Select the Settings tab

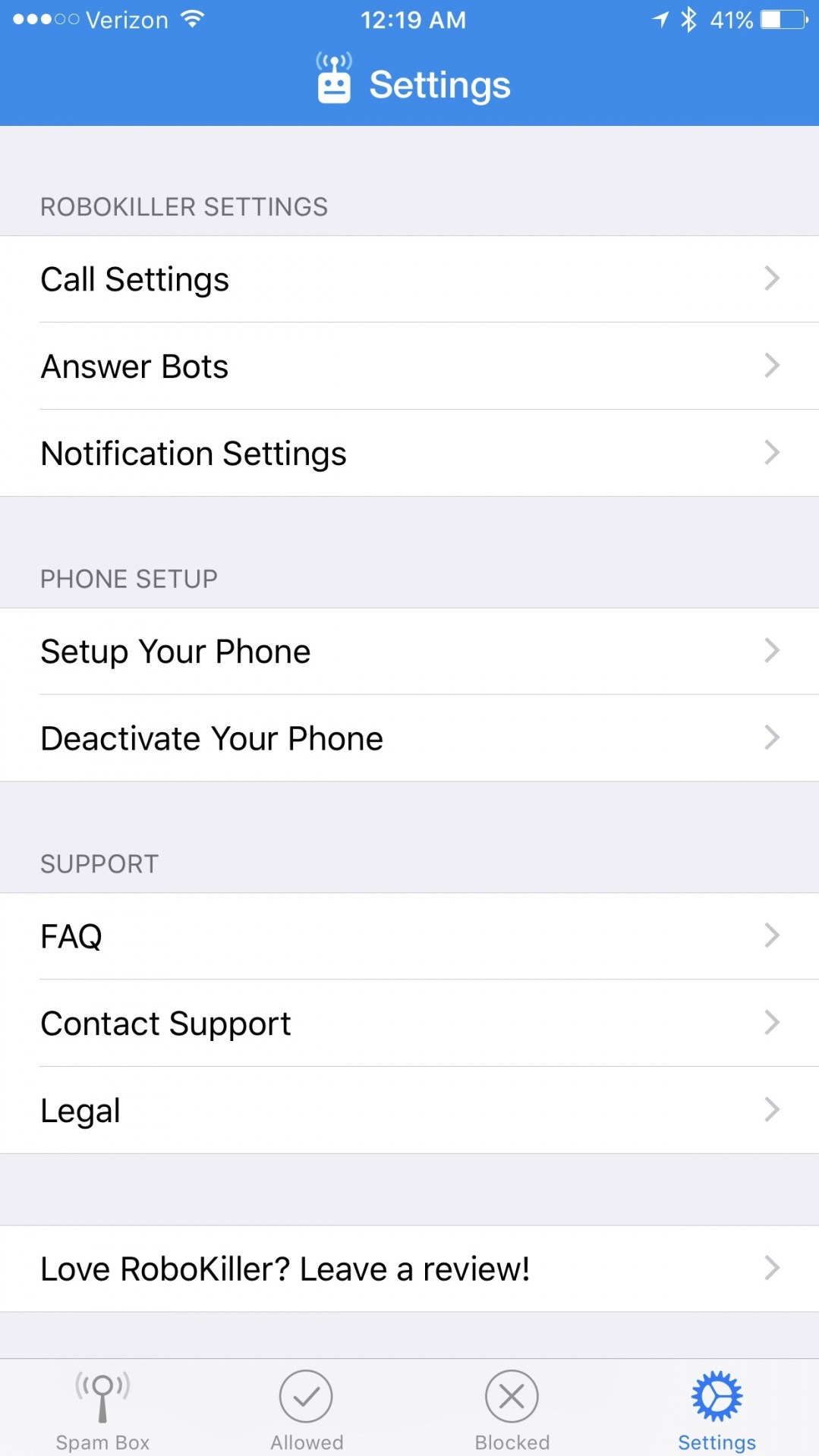coord(717,1410)
